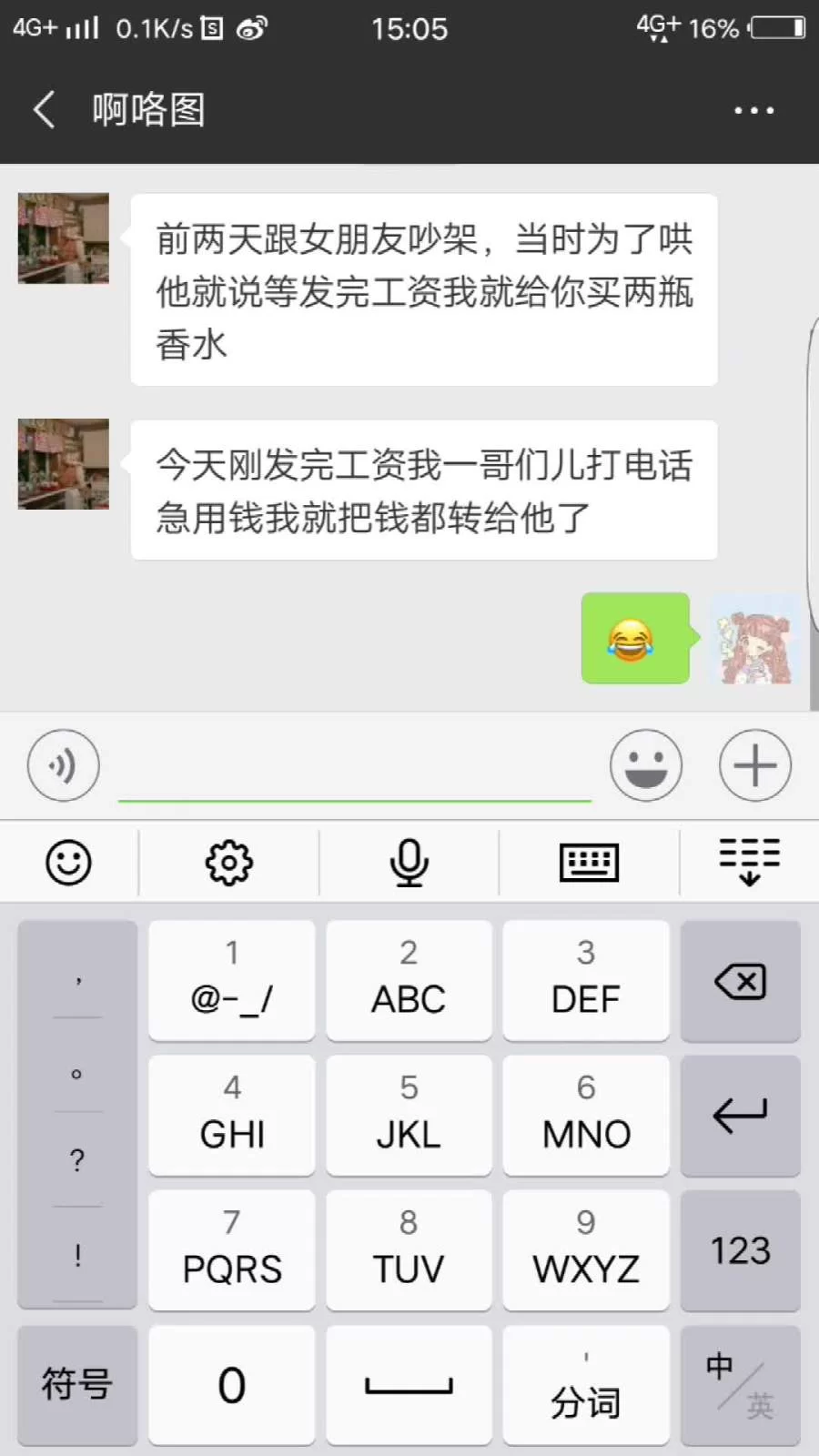Tap the 分词 key
819x1456 pixels.
(585, 1384)
